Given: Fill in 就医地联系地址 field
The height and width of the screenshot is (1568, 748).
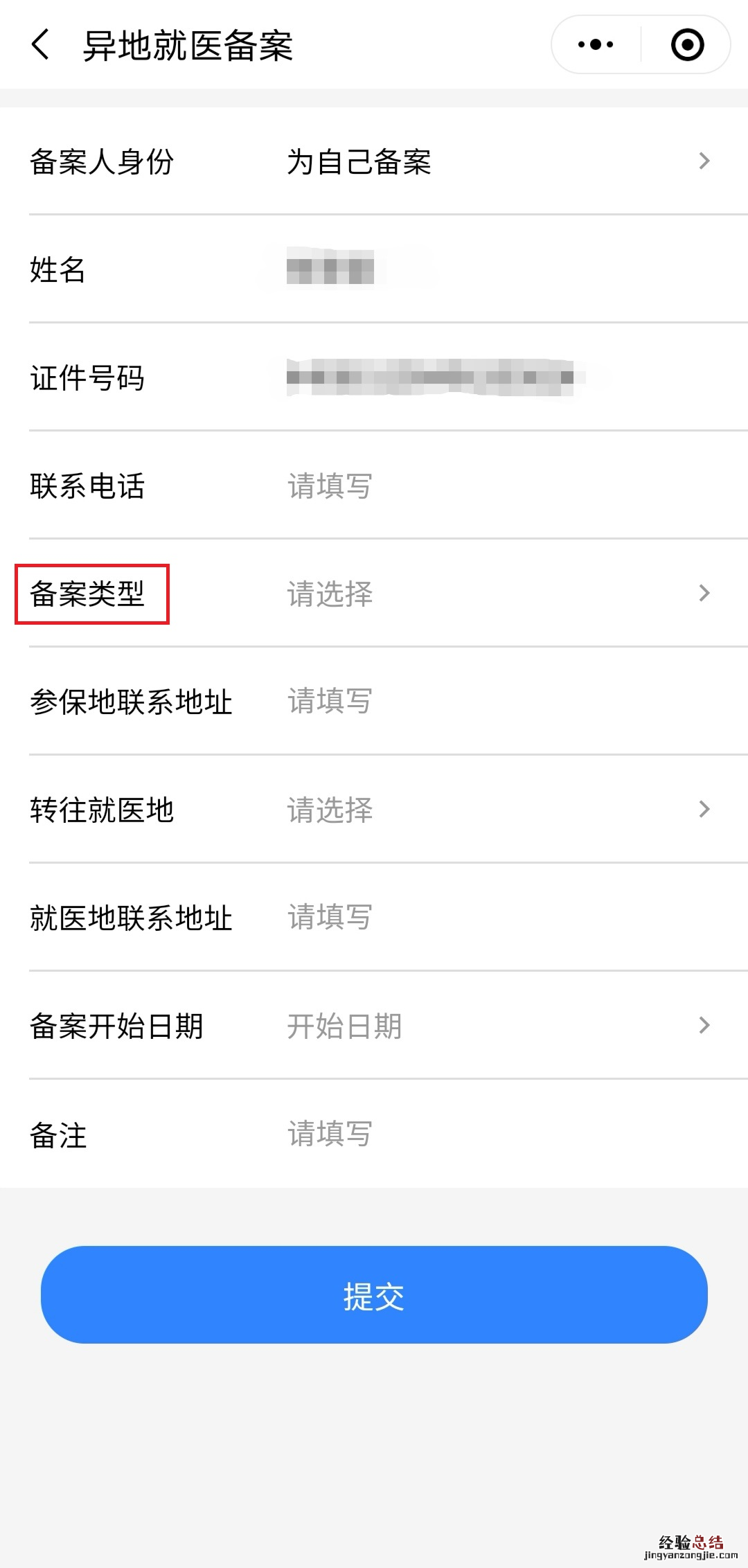Looking at the screenshot, I should [x=485, y=917].
